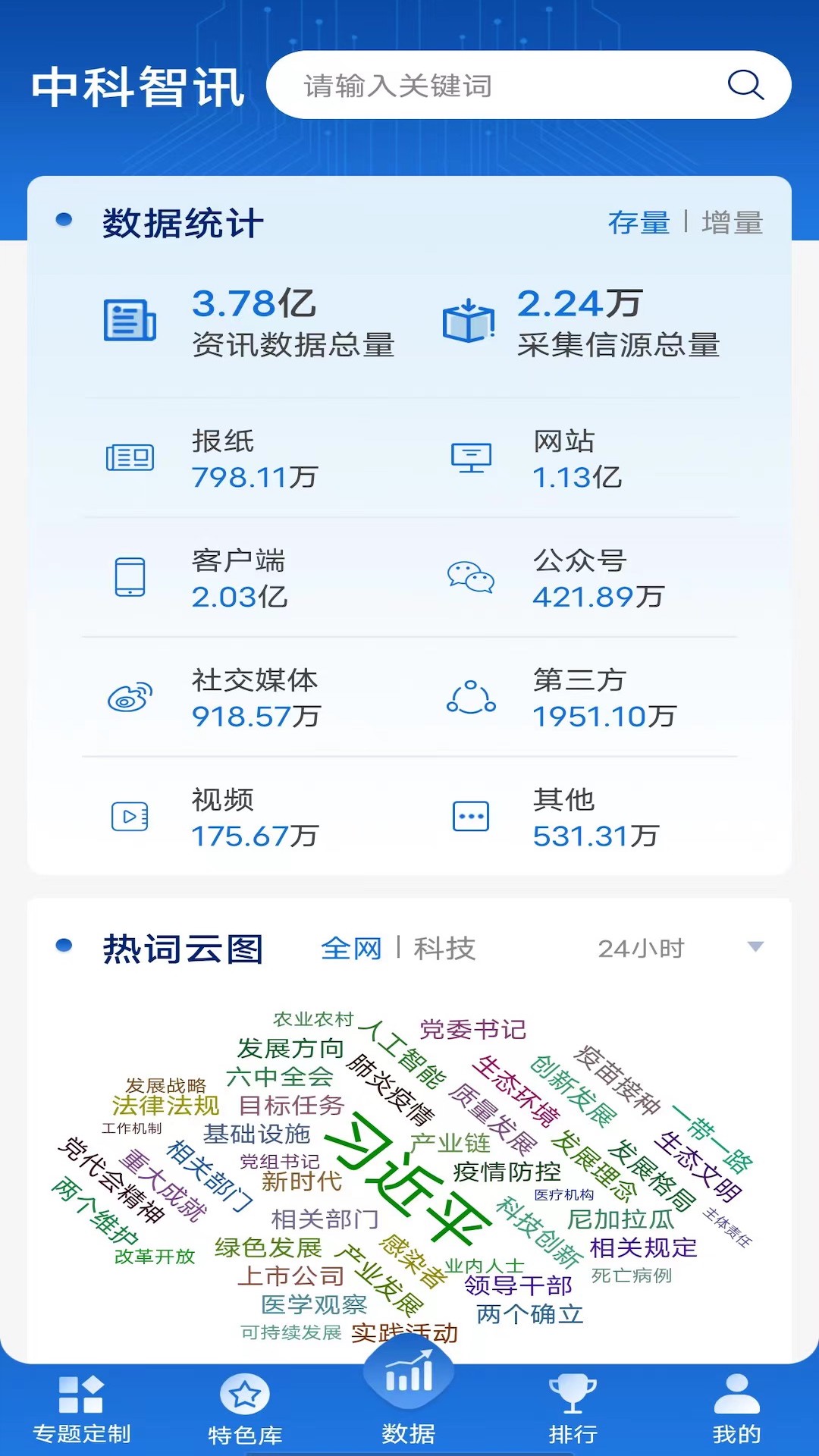819x1456 pixels.
Task: Go to the 特色库 tab
Action: 245,1410
